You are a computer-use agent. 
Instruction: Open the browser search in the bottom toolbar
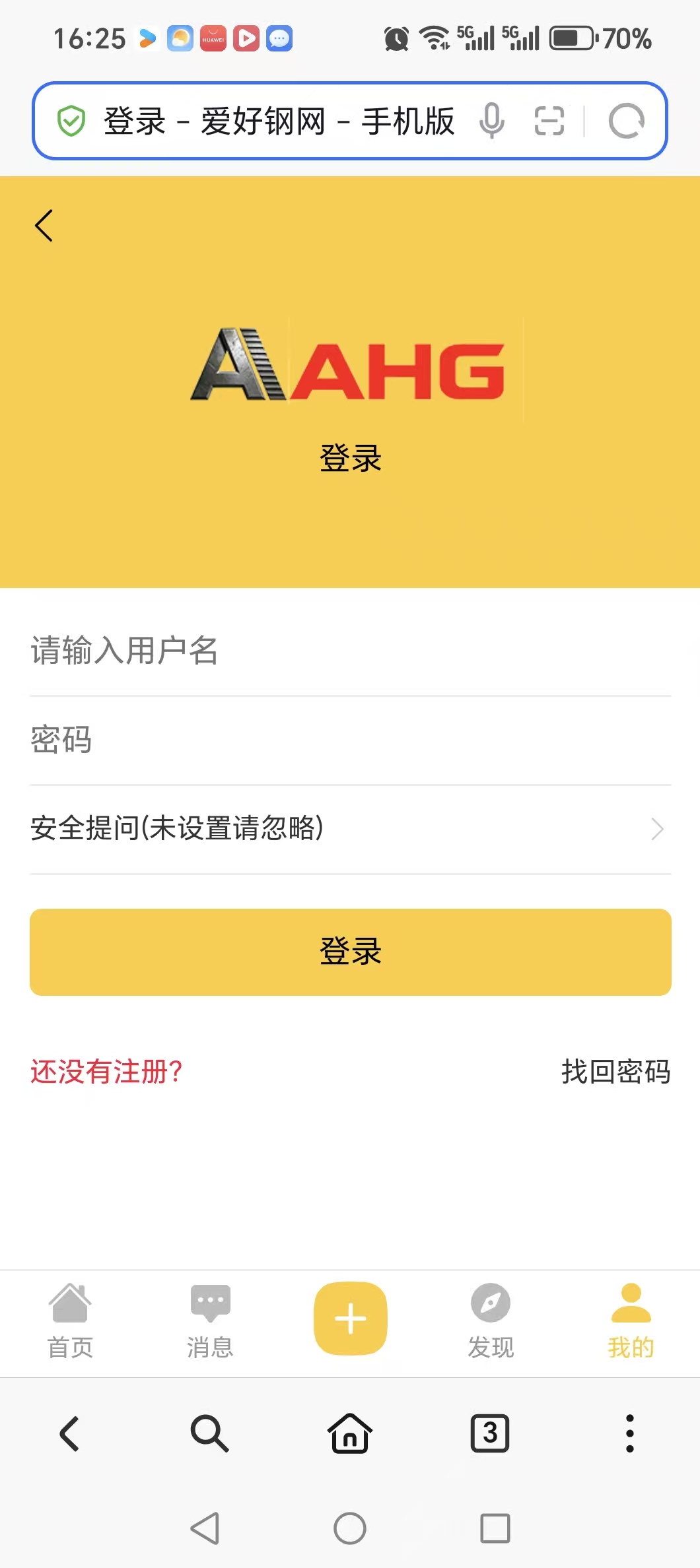(x=209, y=1433)
